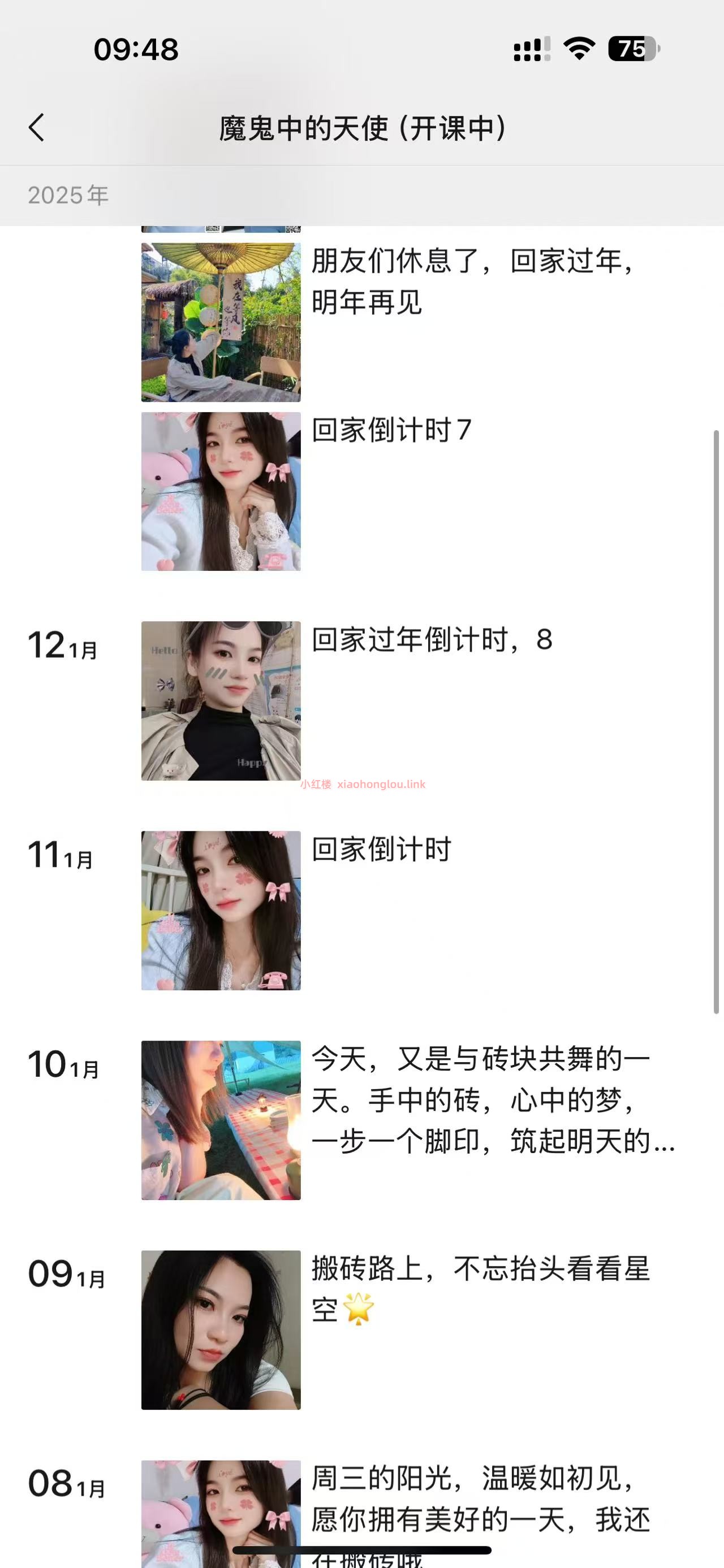The height and width of the screenshot is (1568, 724).
Task: Open the 12 January post '回家过年倒计时，8'
Action: (432, 640)
